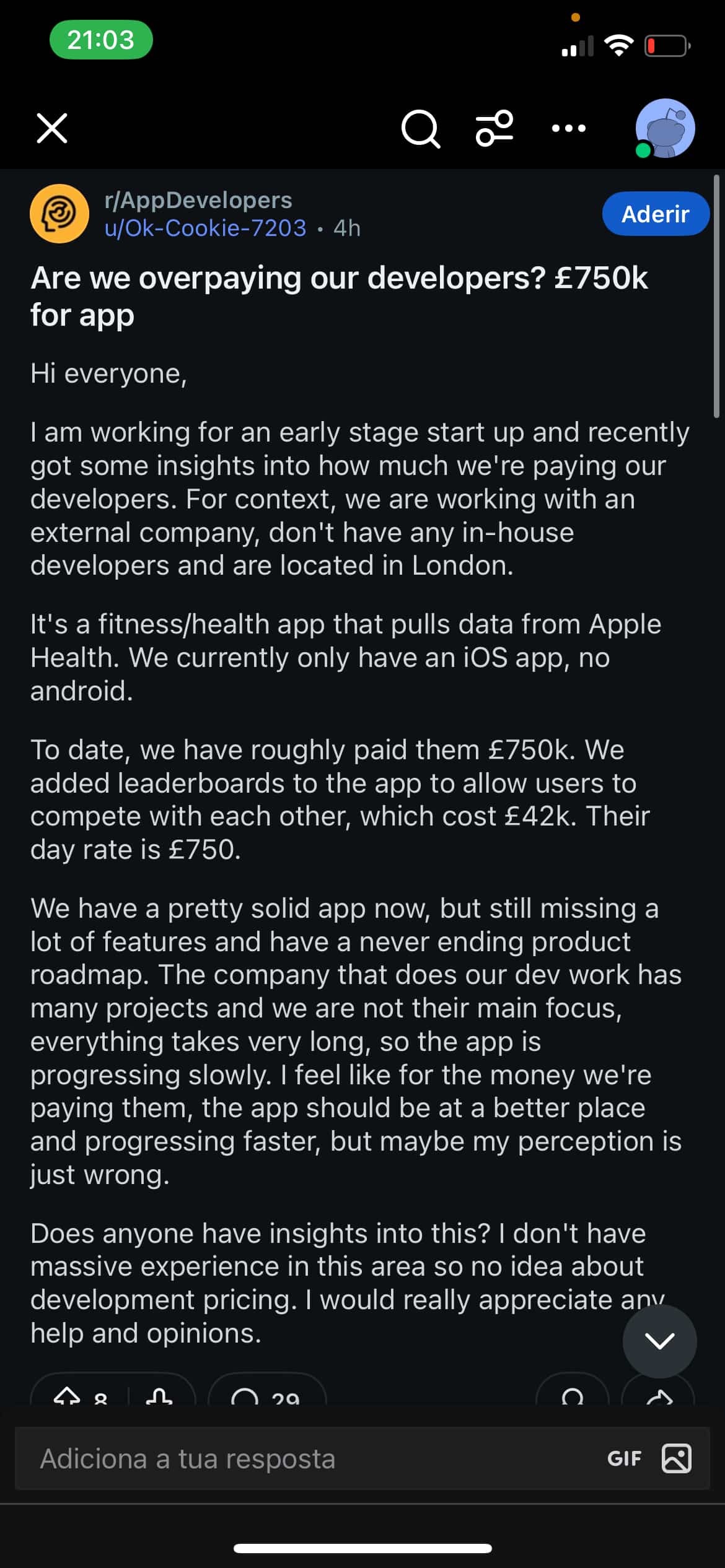
Task: Open the comment sort options
Action: coord(494,128)
